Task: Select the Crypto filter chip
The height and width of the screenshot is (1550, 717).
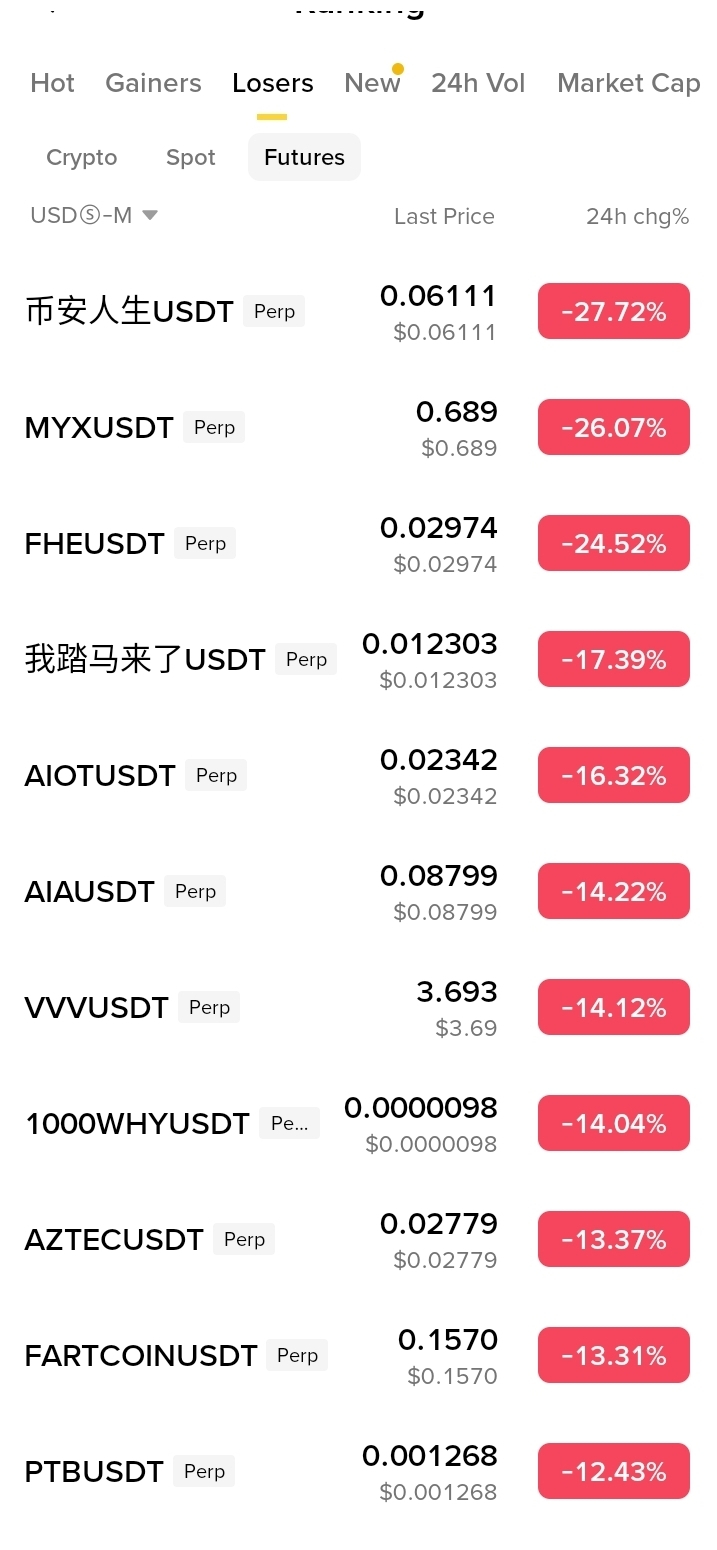Action: [82, 158]
